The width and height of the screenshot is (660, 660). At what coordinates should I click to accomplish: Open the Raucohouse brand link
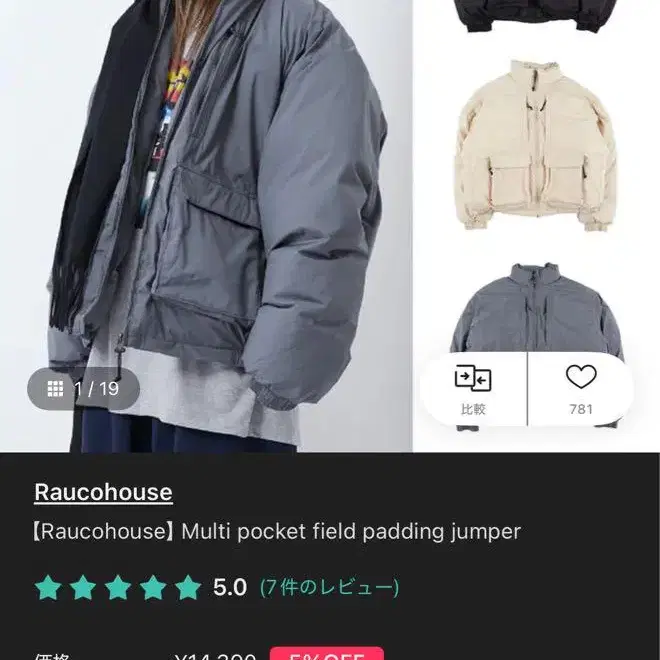pos(103,492)
